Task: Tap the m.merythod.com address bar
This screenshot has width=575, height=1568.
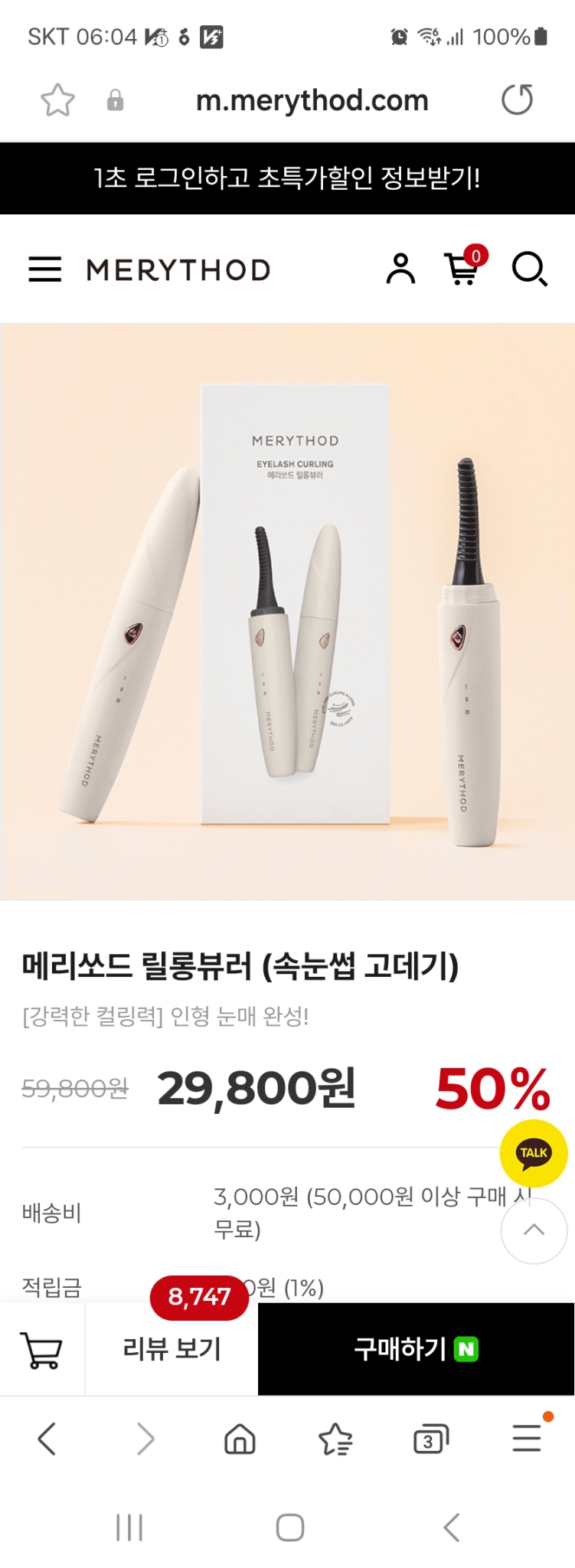Action: [314, 100]
